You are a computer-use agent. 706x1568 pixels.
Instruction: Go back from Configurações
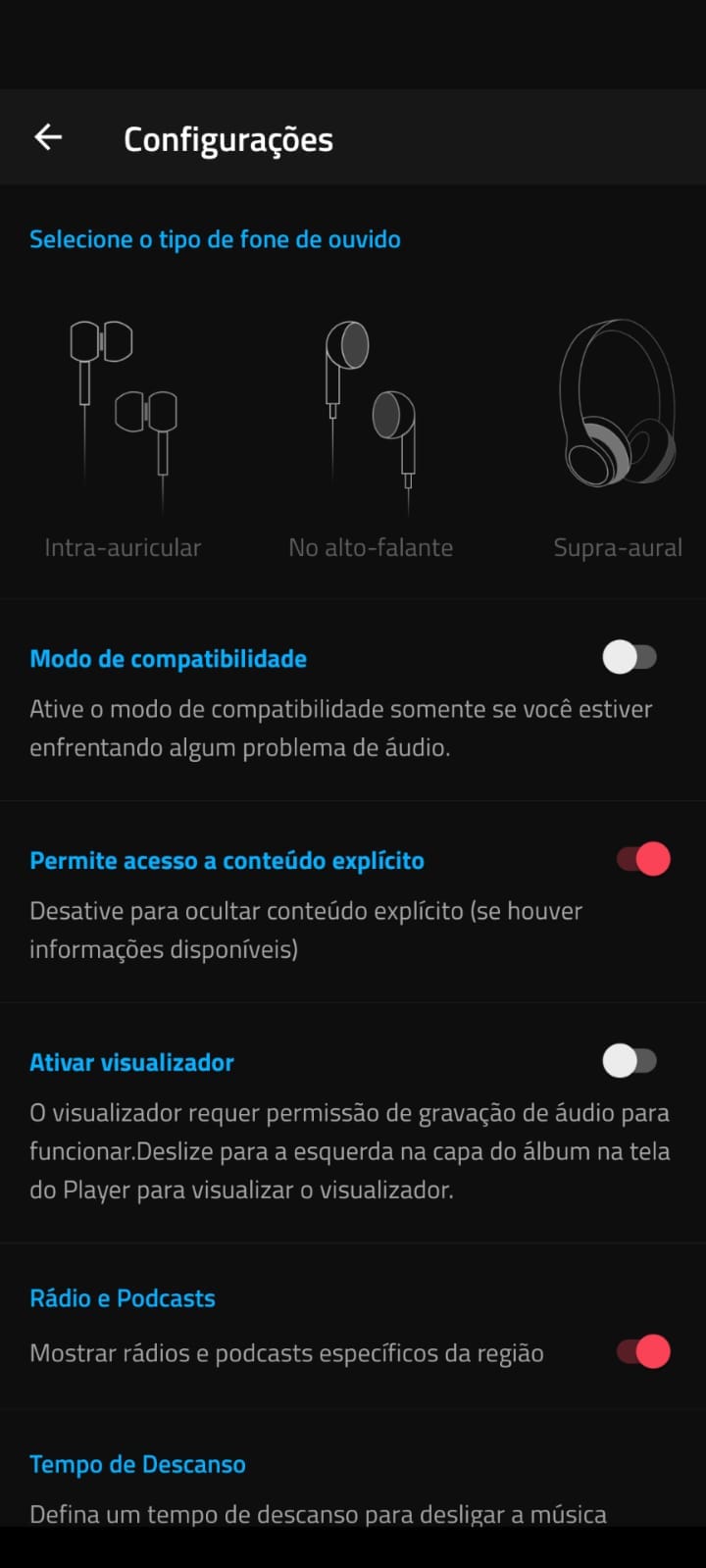click(x=48, y=138)
